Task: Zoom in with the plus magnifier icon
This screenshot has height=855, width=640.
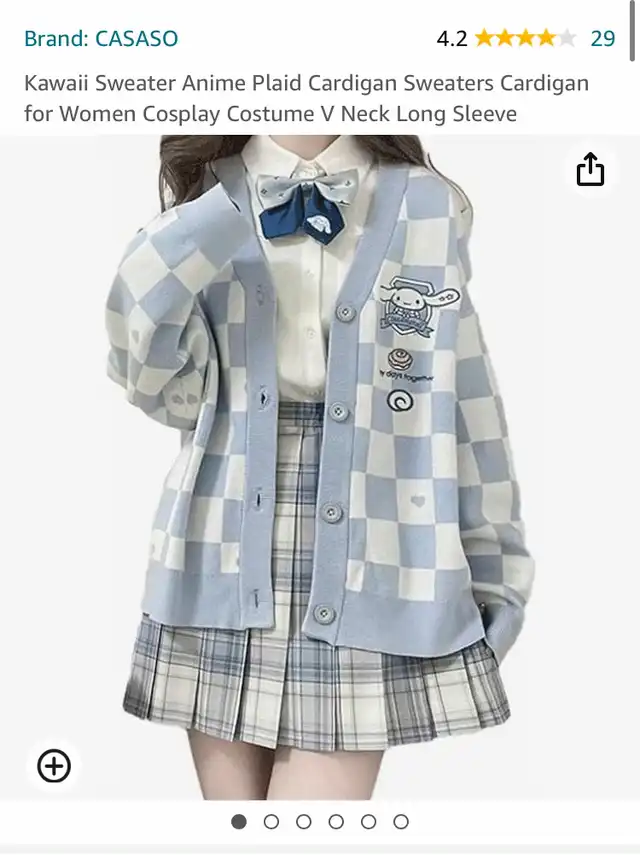Action: coord(54,767)
